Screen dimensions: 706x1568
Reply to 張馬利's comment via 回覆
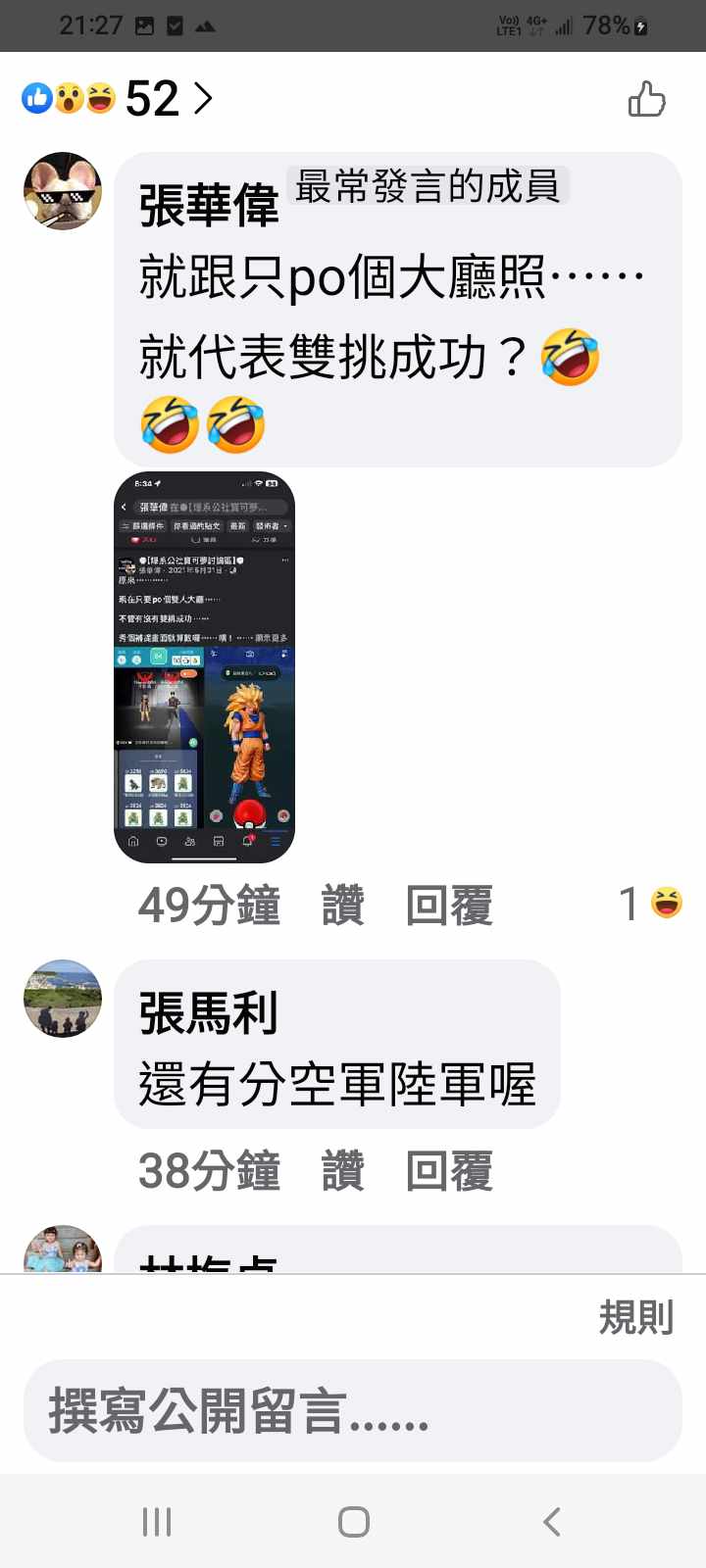(x=449, y=1171)
